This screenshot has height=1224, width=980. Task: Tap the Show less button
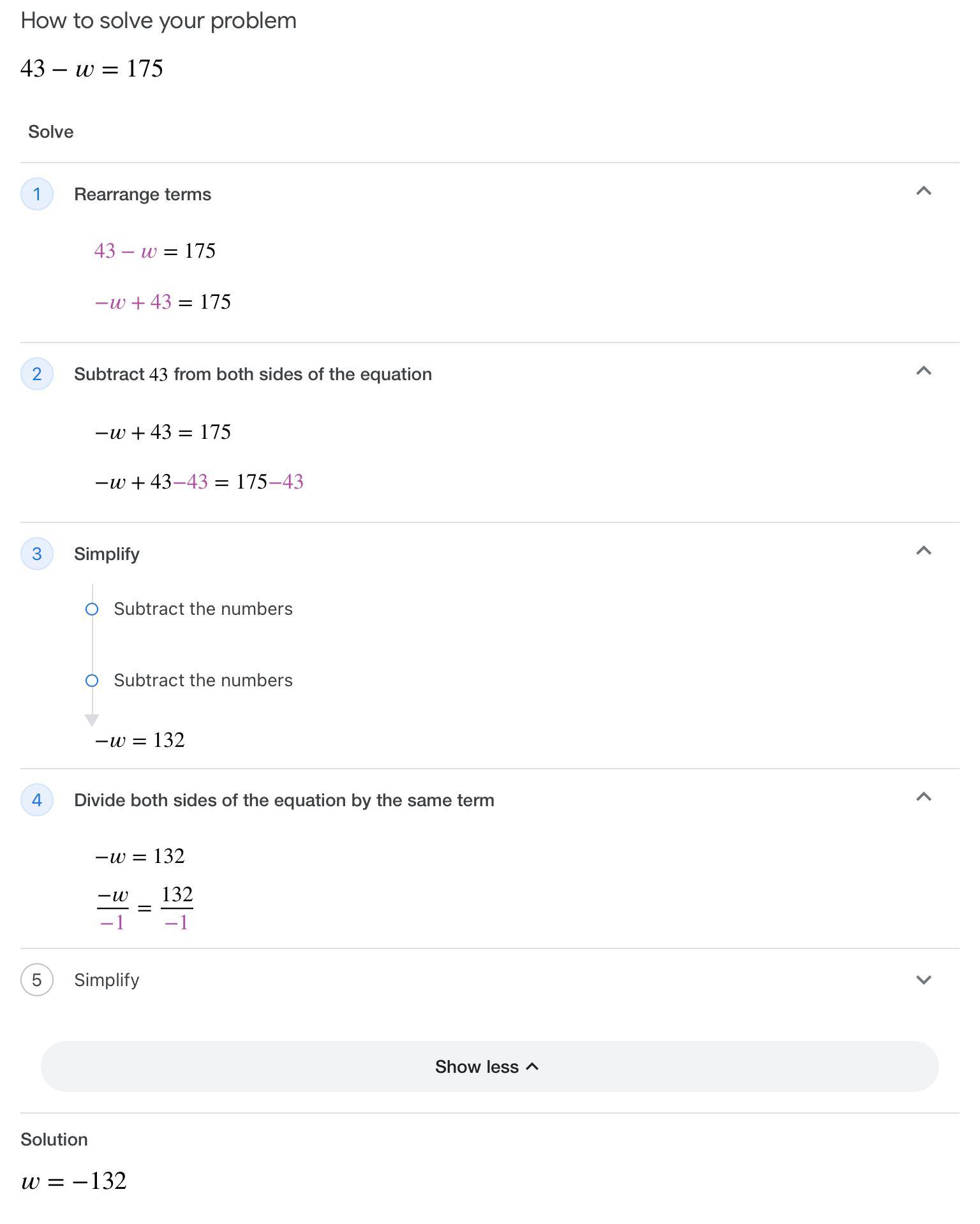(489, 1066)
